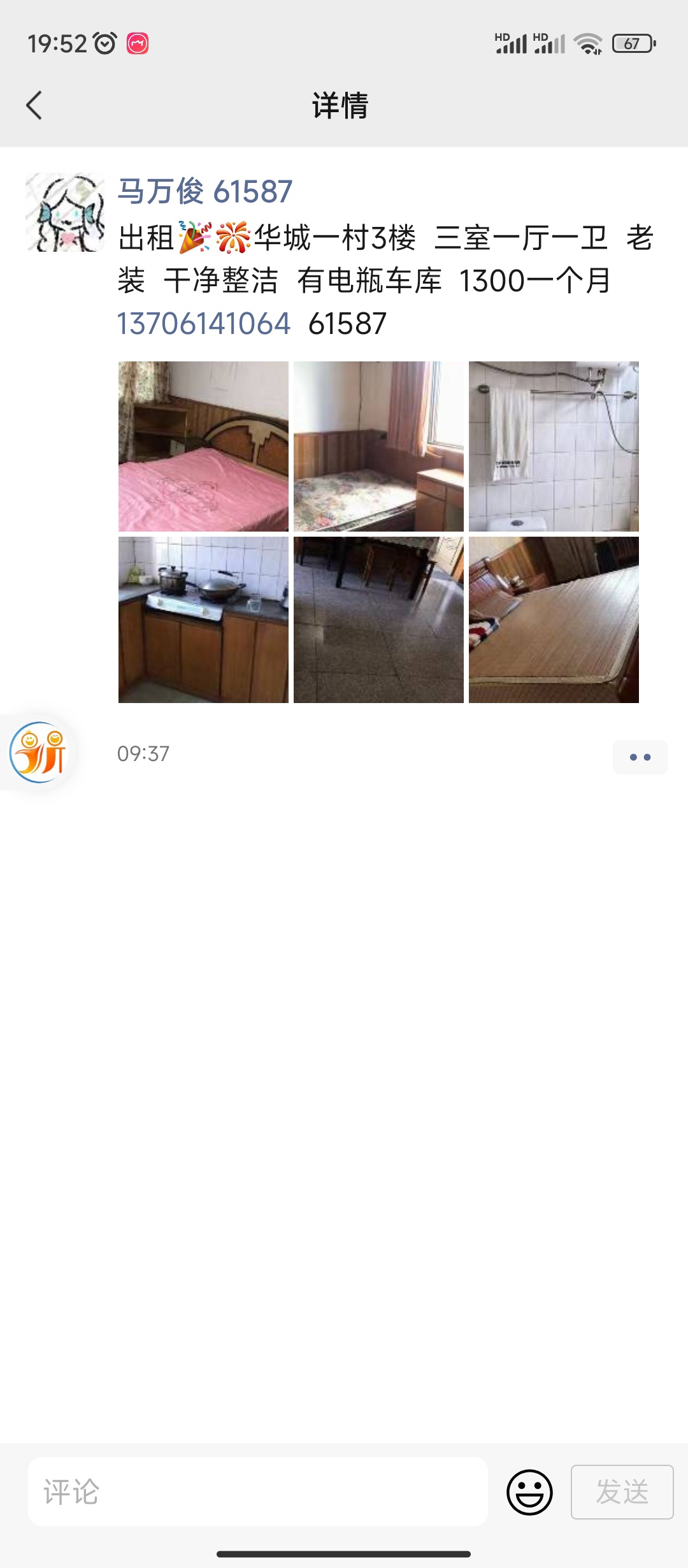Tap the floating orange mascot widget
This screenshot has height=1568, width=688.
coord(38,753)
